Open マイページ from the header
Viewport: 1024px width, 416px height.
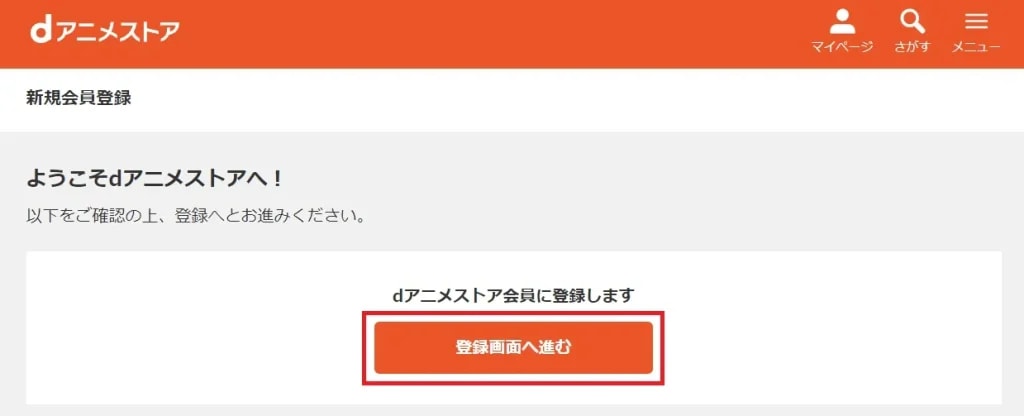point(842,32)
